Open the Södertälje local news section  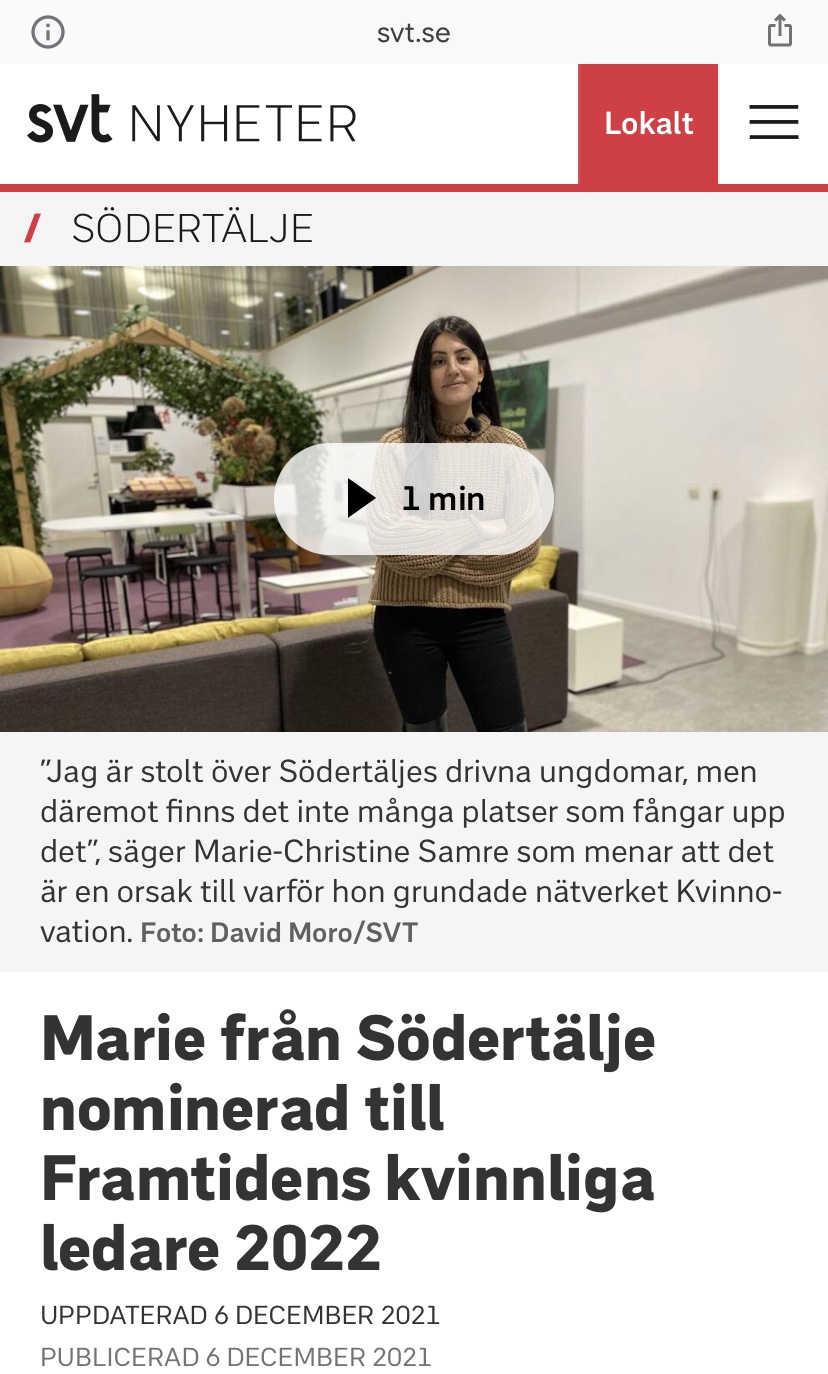pyautogui.click(x=192, y=229)
